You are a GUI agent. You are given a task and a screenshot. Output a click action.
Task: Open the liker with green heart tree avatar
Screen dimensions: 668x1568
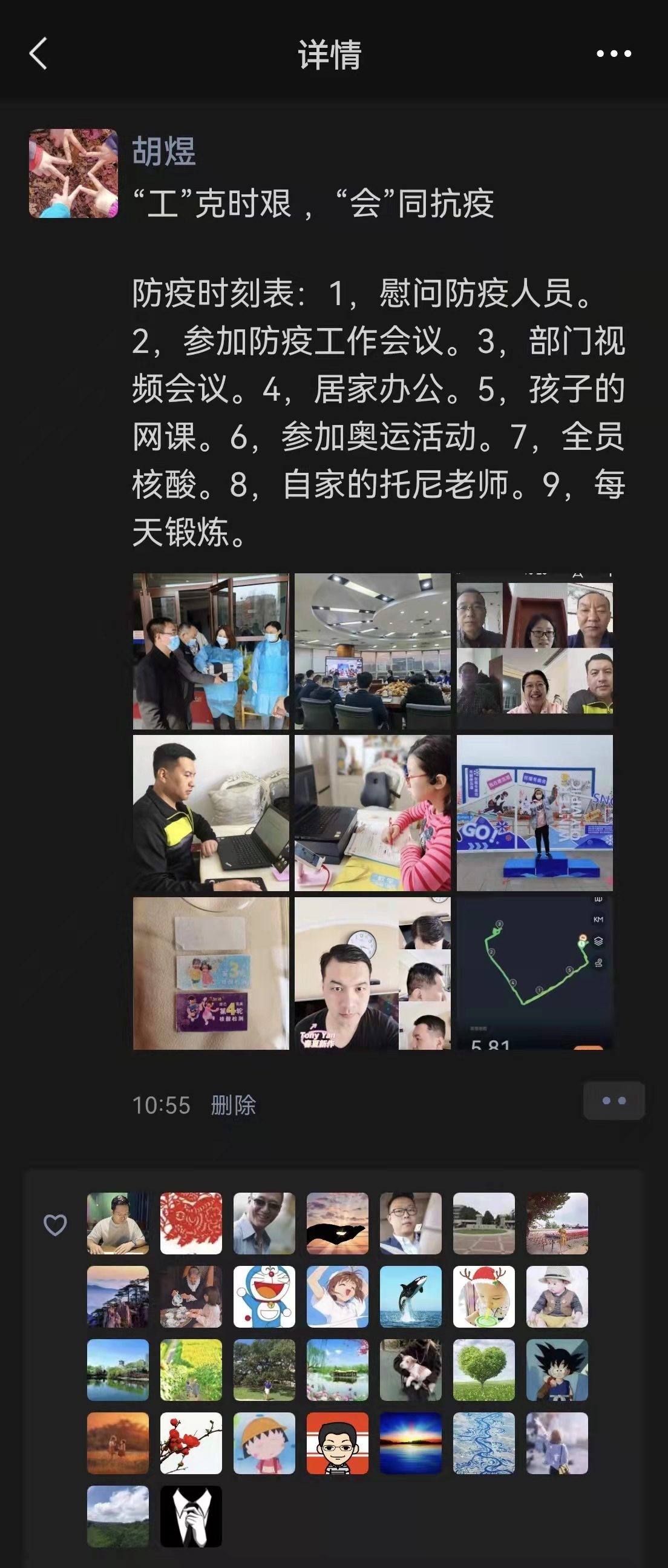(483, 1369)
